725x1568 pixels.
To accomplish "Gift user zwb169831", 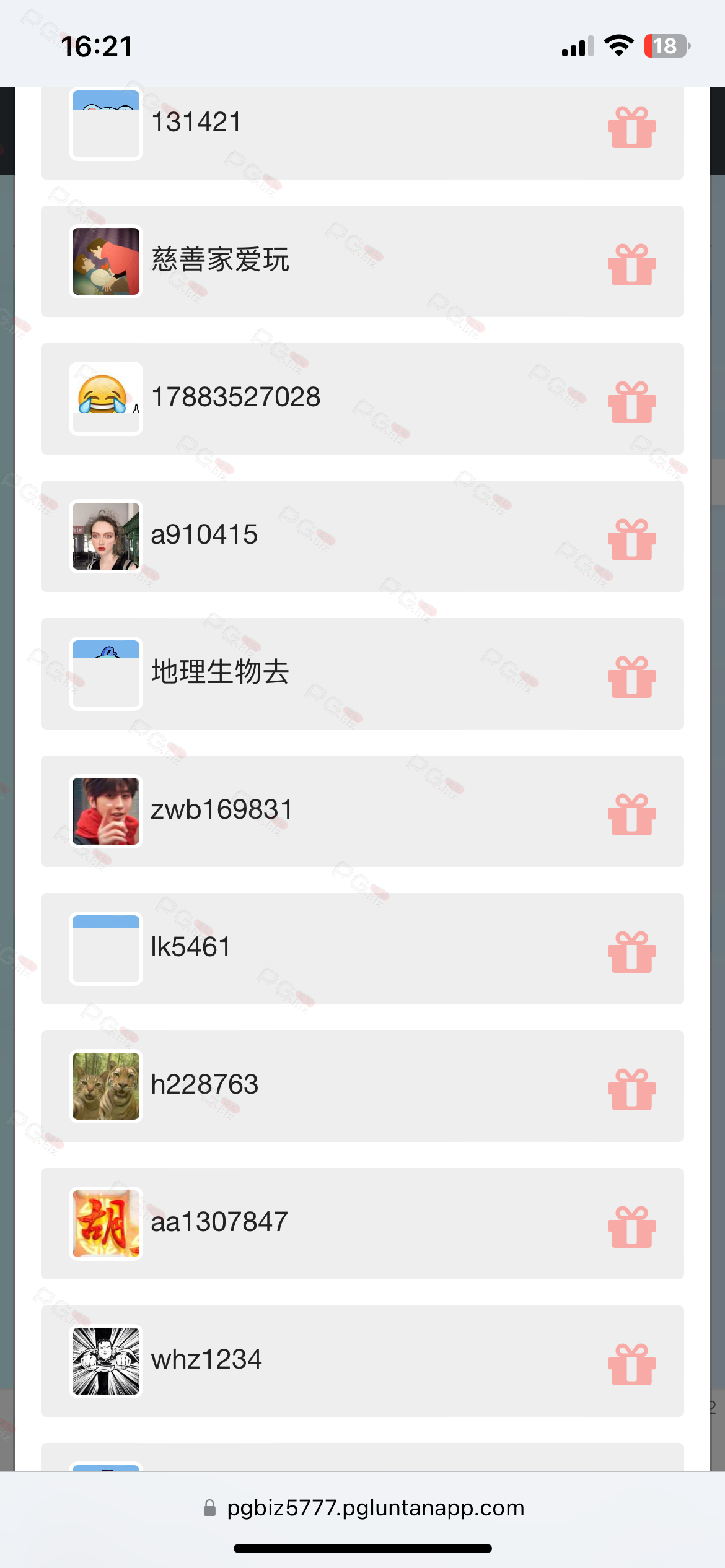I will coord(631,815).
